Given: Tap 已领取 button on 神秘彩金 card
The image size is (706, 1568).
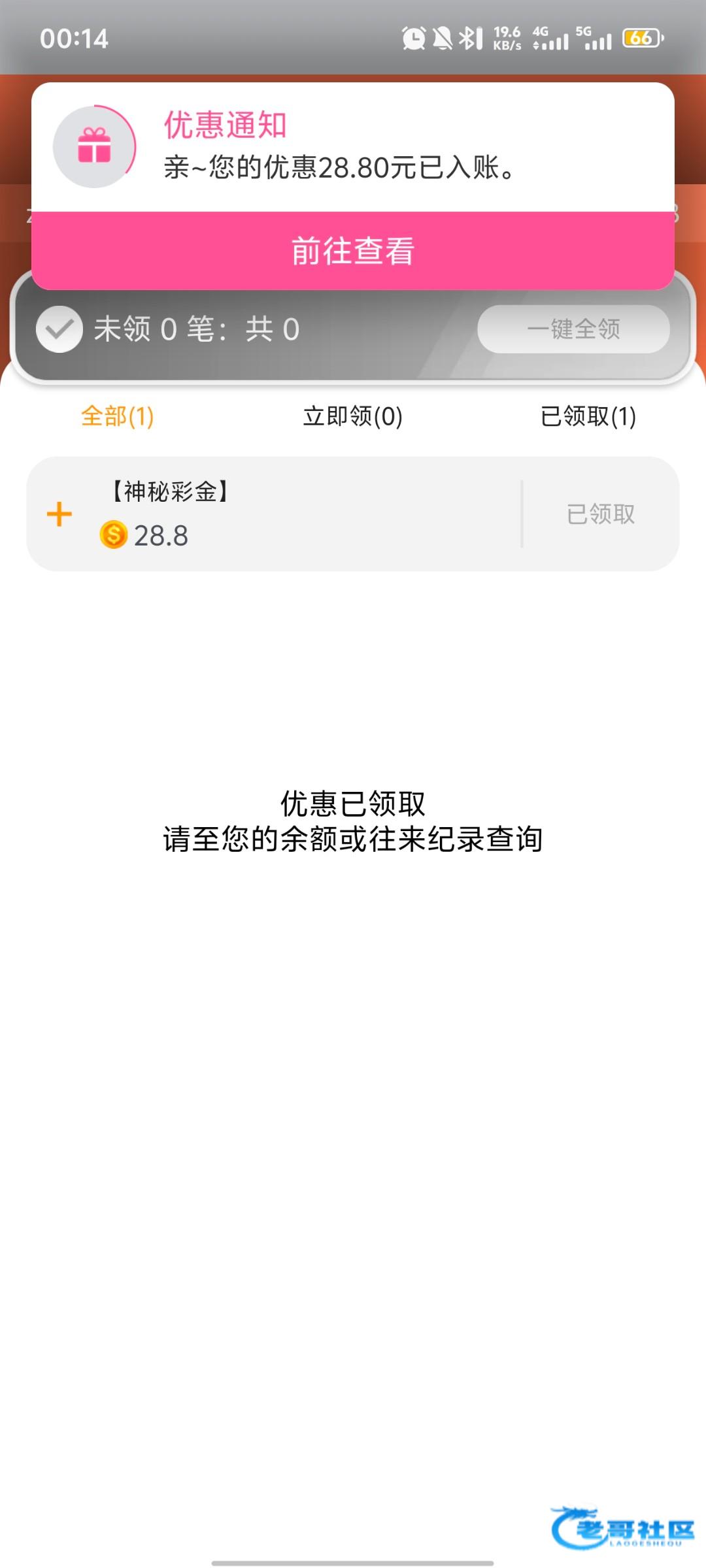Looking at the screenshot, I should tap(601, 514).
